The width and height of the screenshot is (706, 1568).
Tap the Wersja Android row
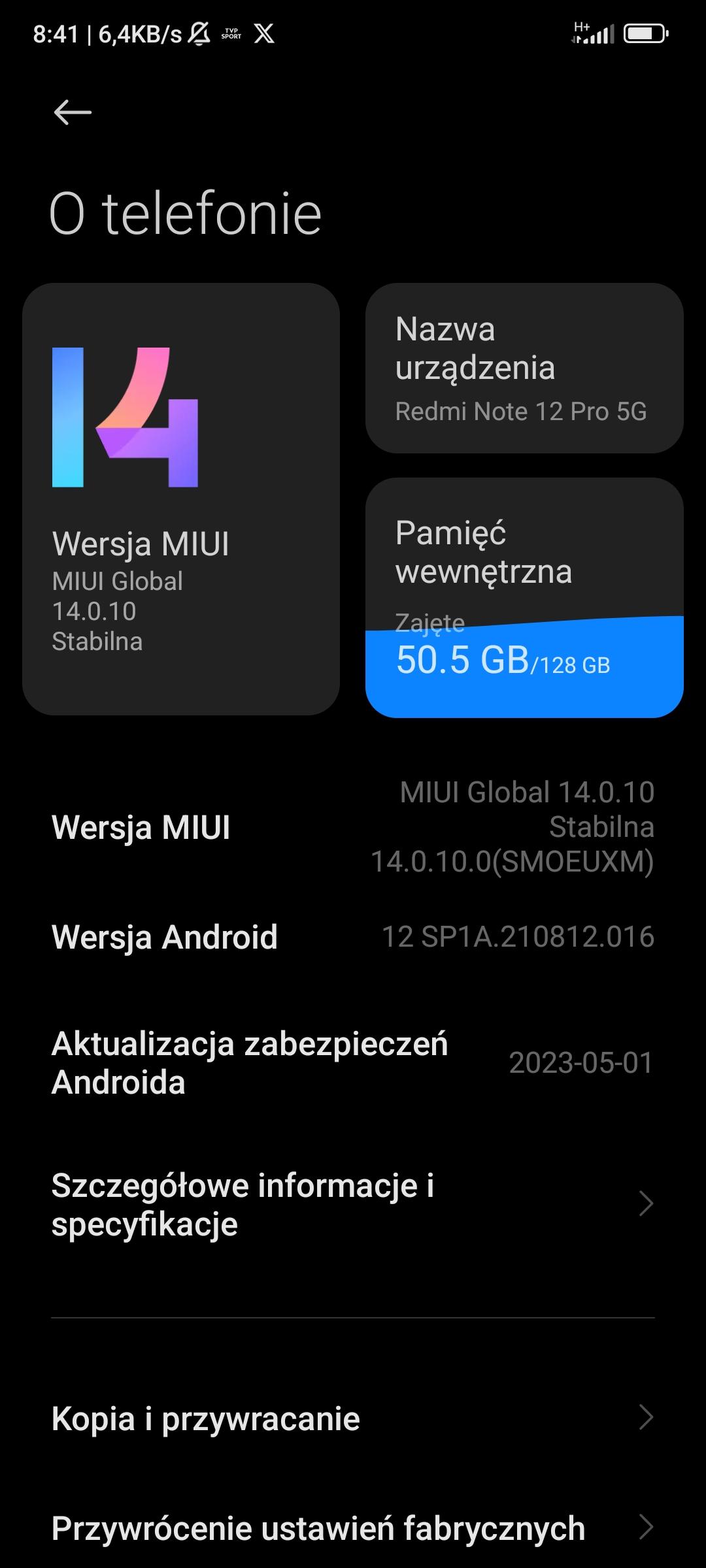(353, 937)
